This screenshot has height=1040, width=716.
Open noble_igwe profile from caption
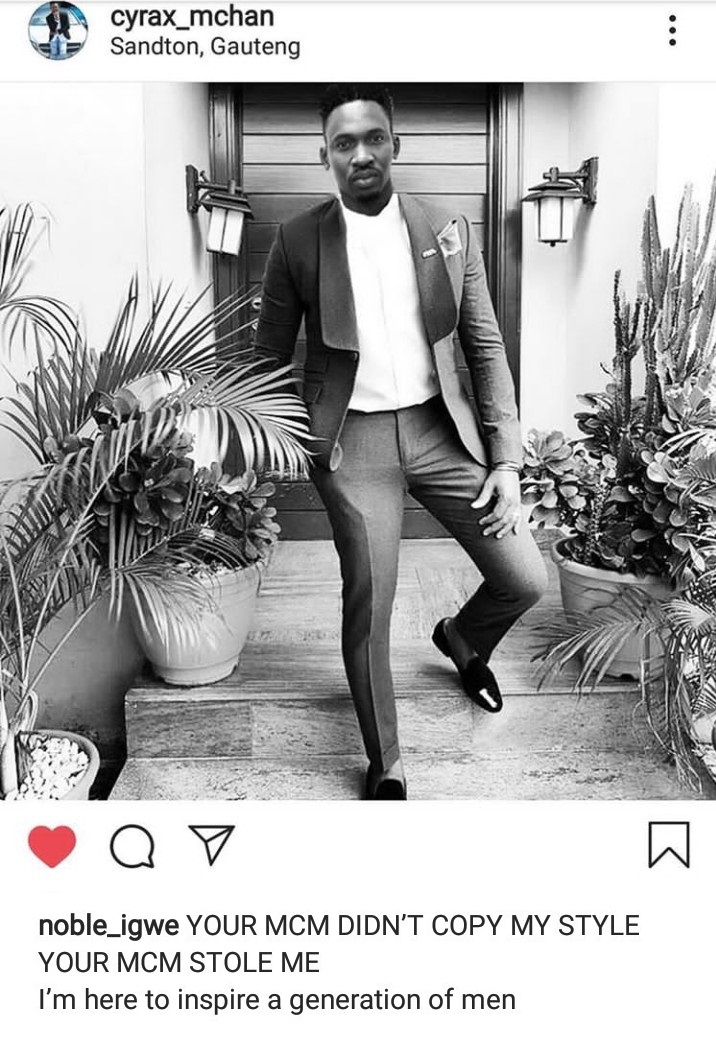pyautogui.click(x=109, y=926)
